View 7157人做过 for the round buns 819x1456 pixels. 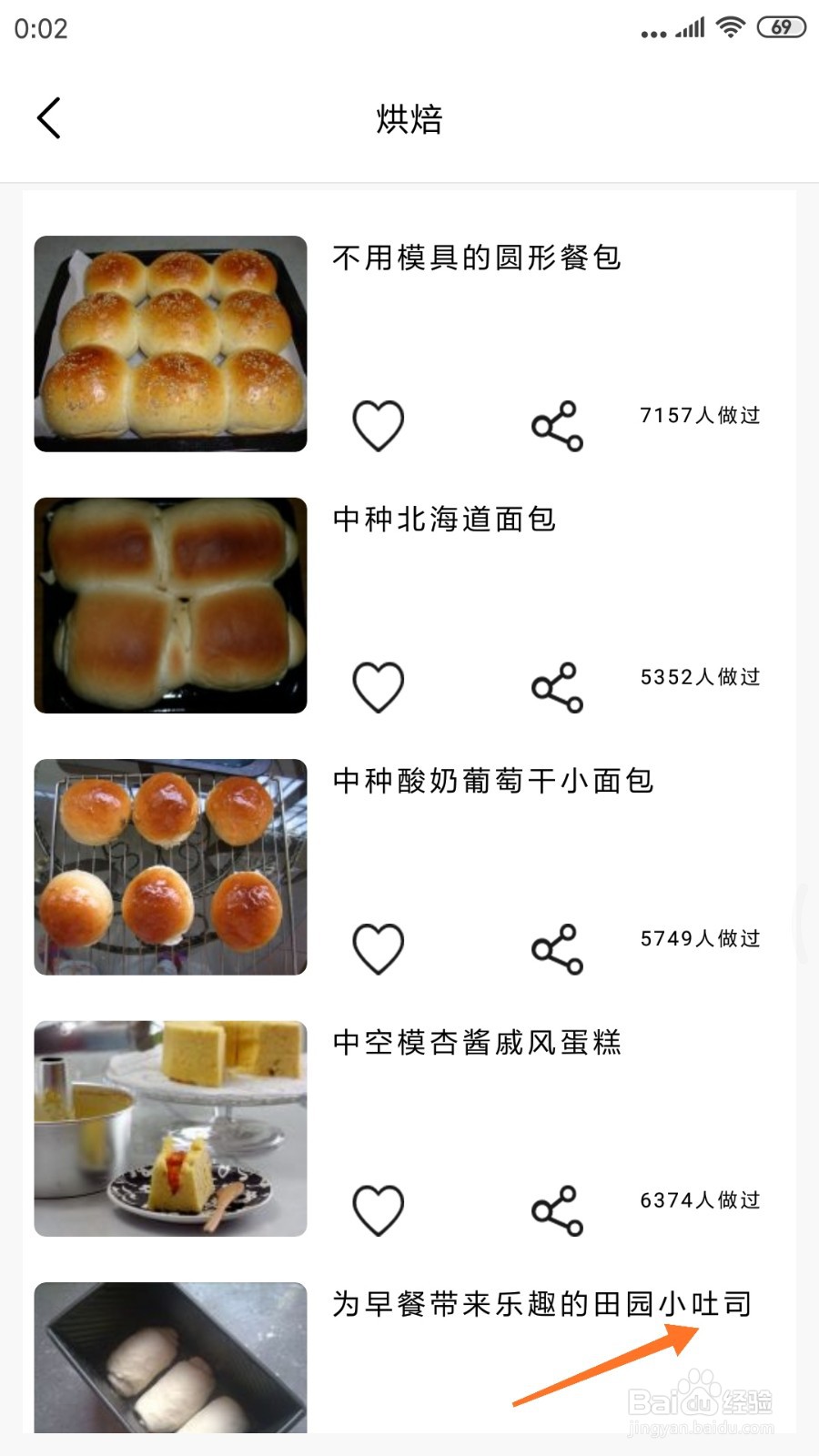(x=699, y=416)
